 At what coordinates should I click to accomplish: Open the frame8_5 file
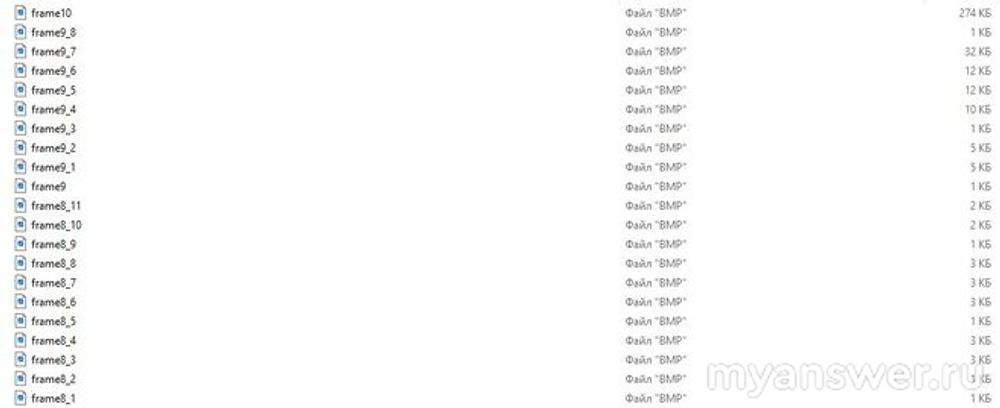pyautogui.click(x=53, y=321)
